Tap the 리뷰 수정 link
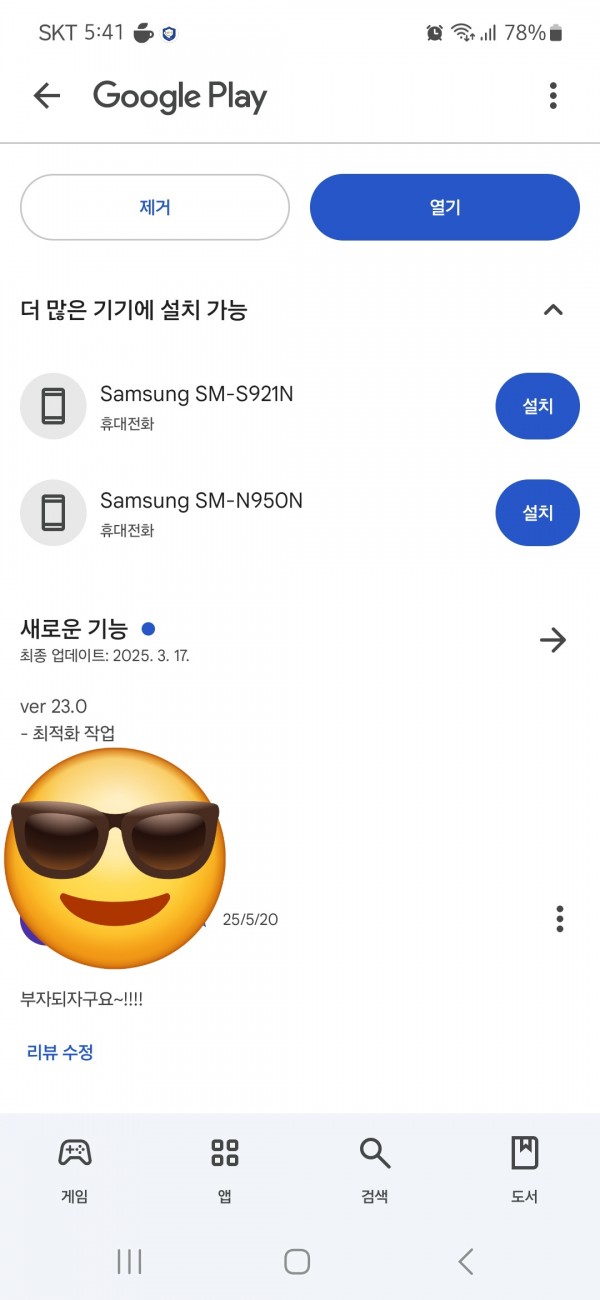 click(60, 1052)
